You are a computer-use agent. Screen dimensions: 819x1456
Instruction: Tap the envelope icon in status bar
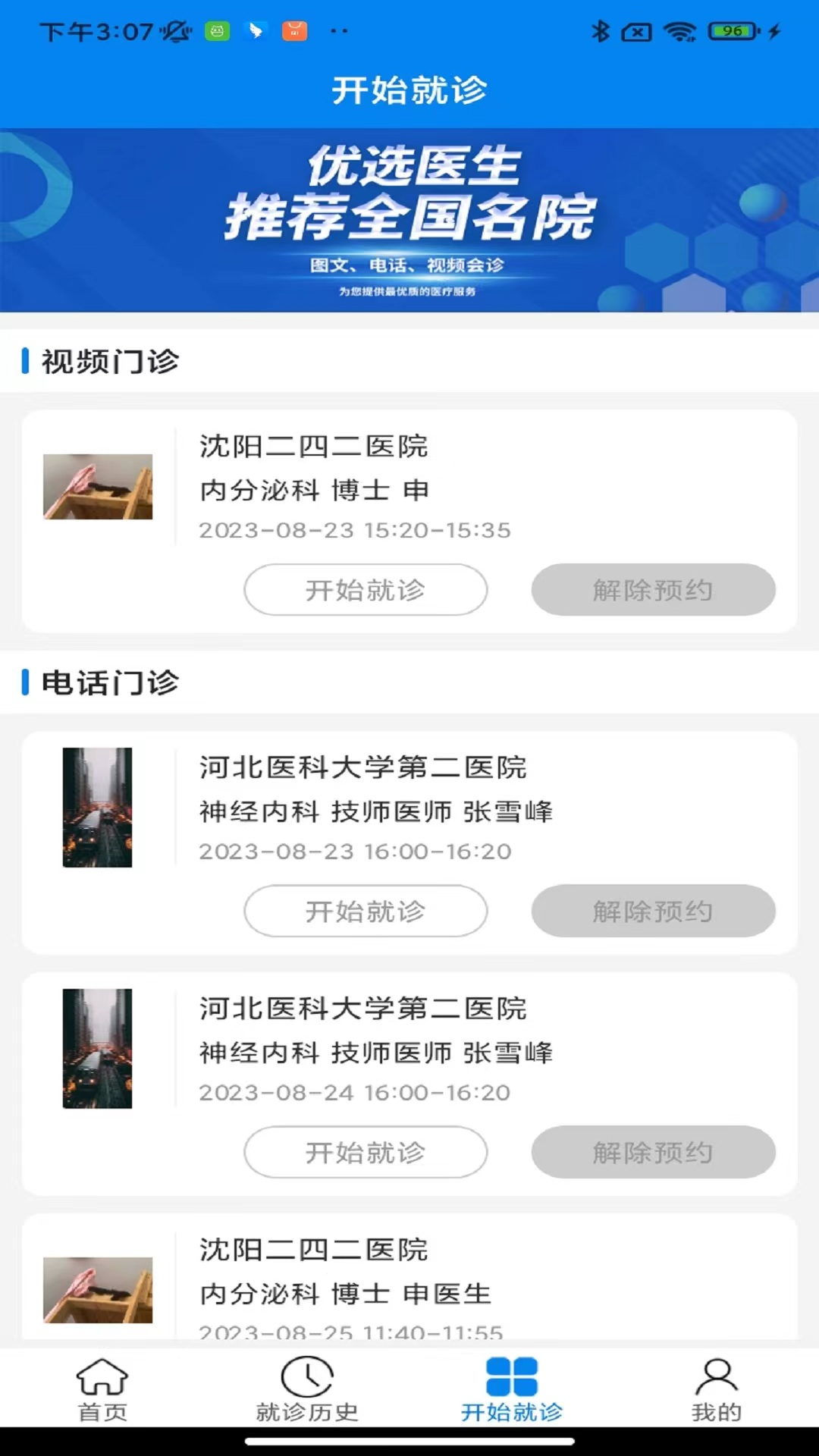pos(637,32)
